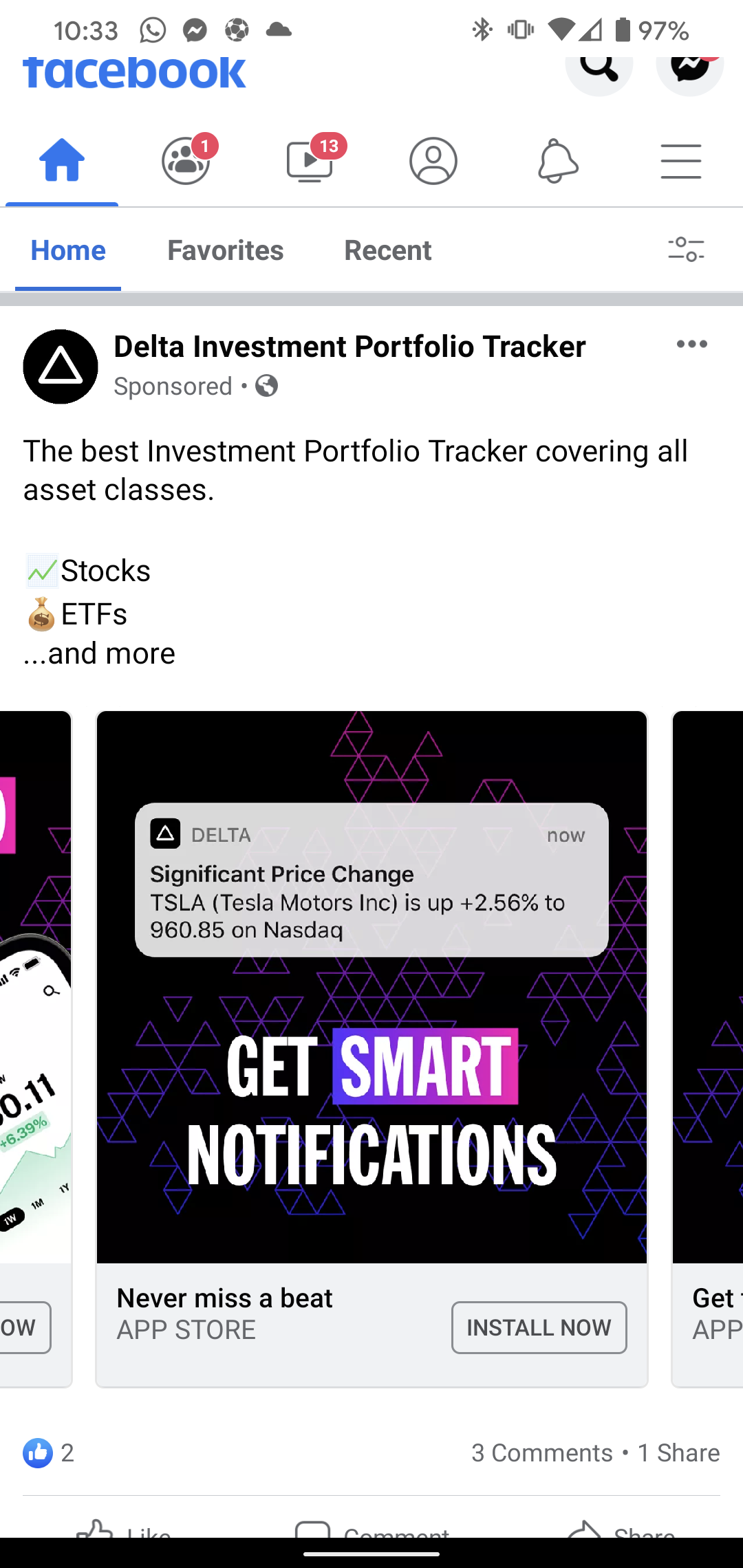
Task: Toggle to the Favorites feed
Action: click(x=225, y=250)
